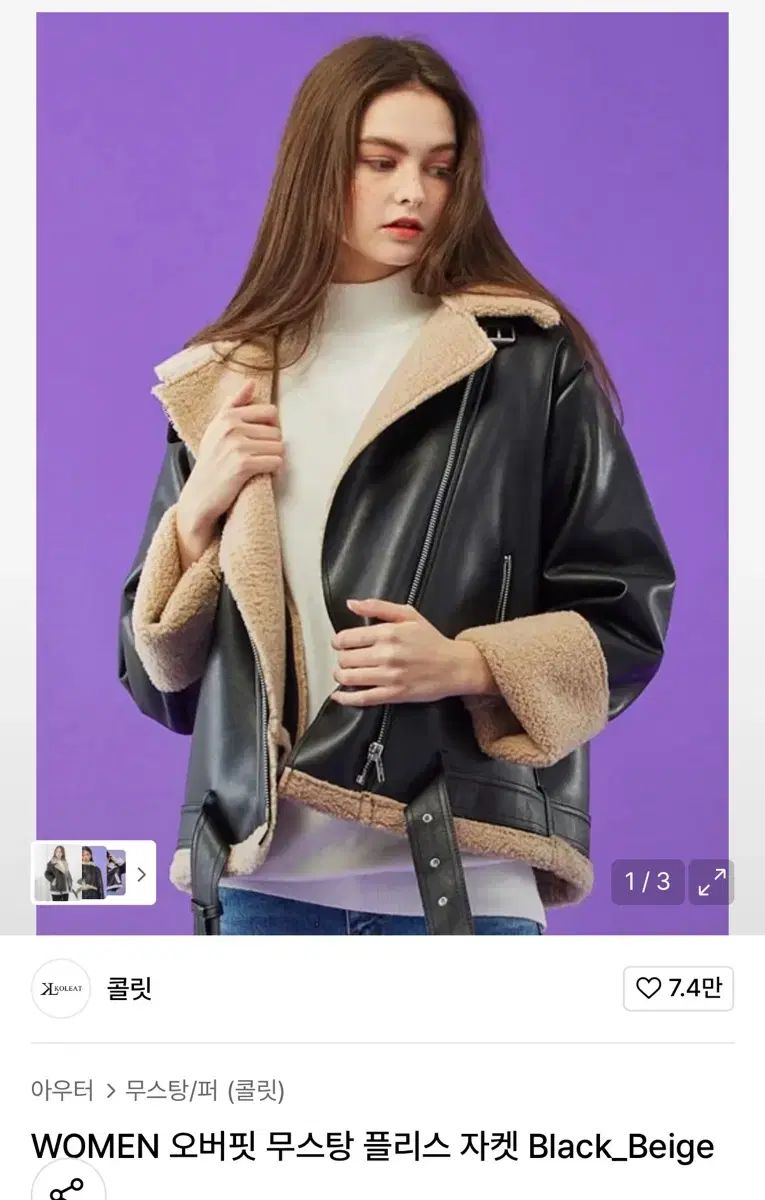
Task: Open the image thumbnail strip preview
Action: pyautogui.click(x=93, y=873)
